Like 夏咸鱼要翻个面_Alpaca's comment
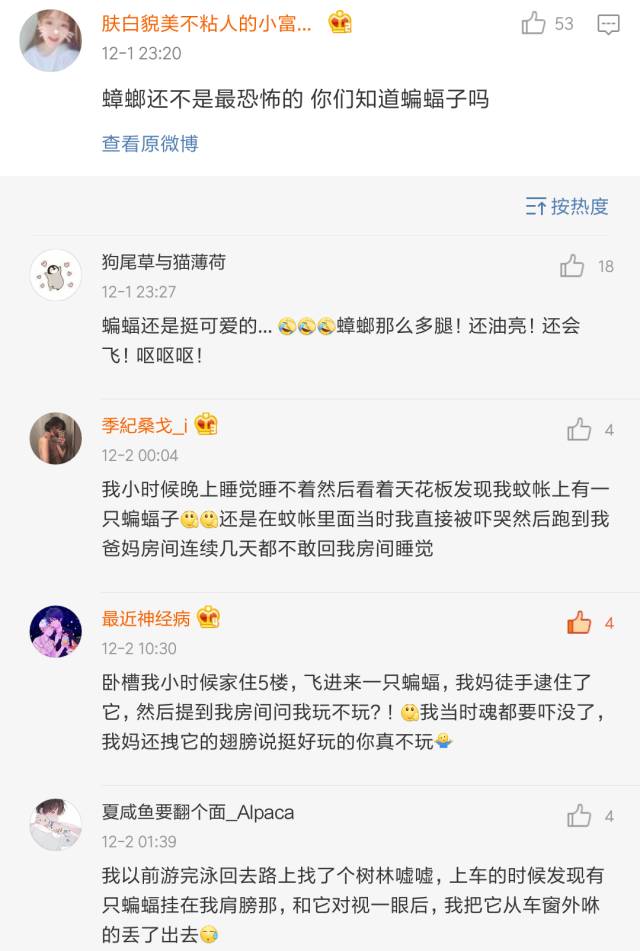This screenshot has height=951, width=640. click(579, 816)
